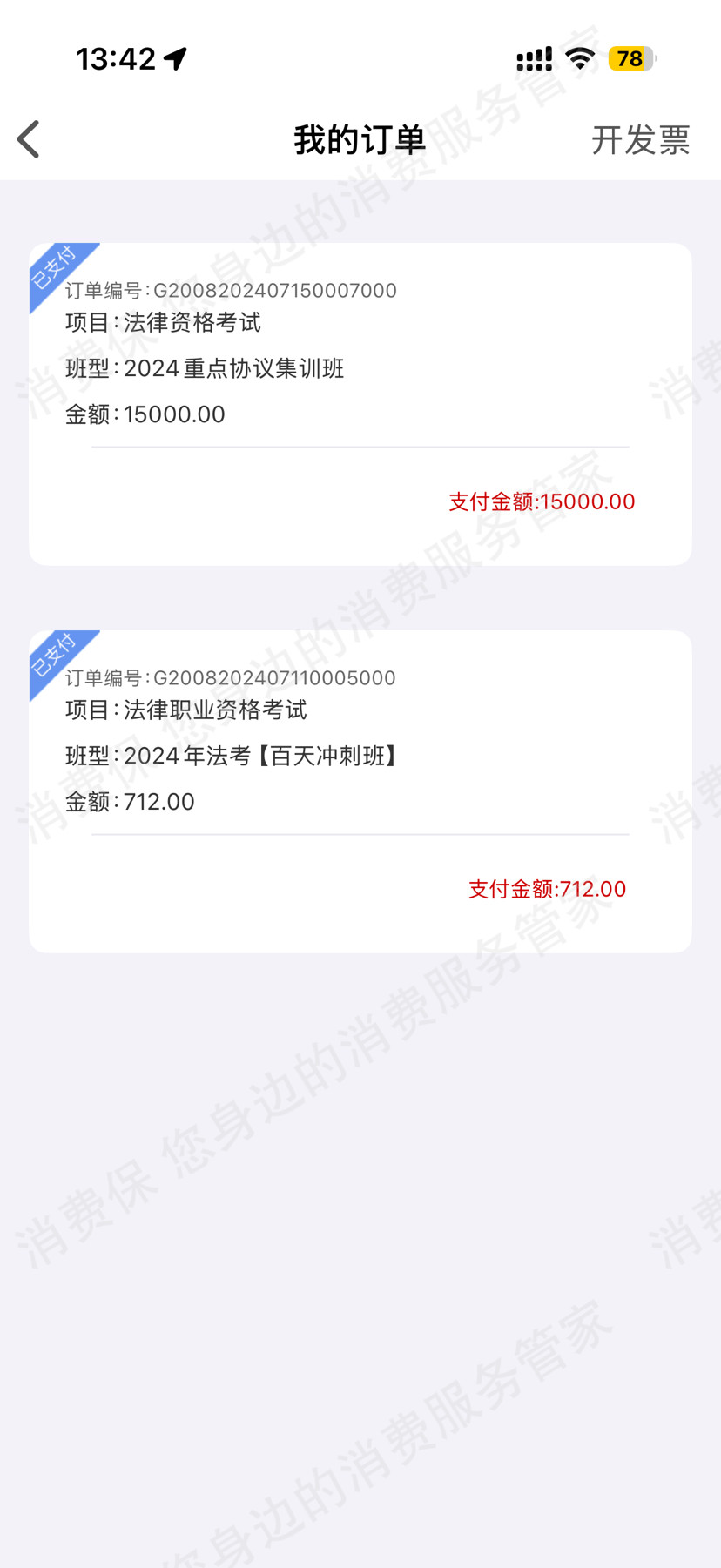This screenshot has height=1568, width=721.
Task: Tap order number G2008202407110005000
Action: pos(230,677)
